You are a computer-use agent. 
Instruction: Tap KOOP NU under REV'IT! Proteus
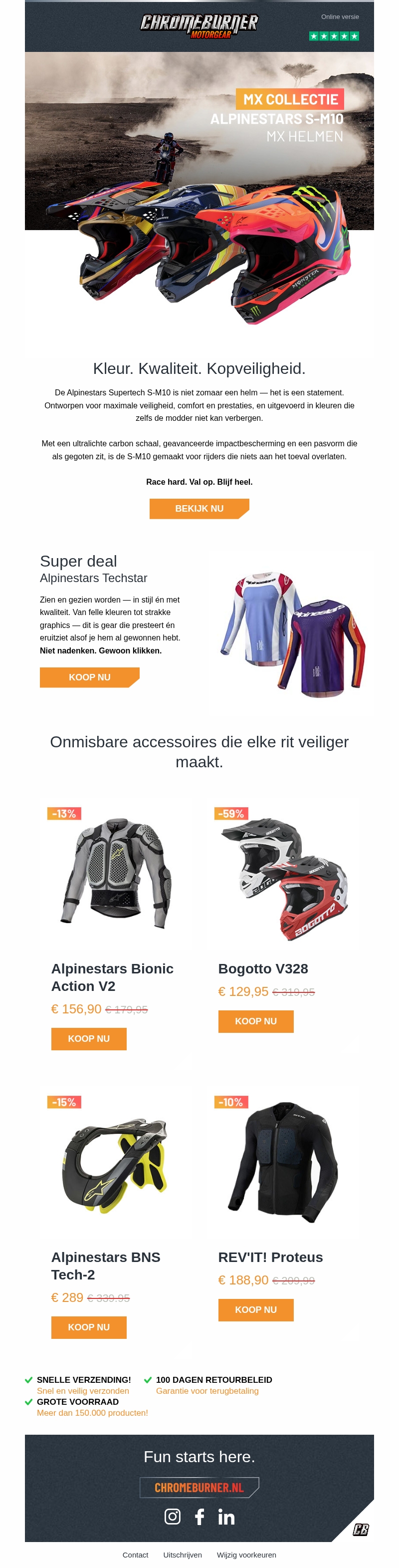pos(255,1309)
